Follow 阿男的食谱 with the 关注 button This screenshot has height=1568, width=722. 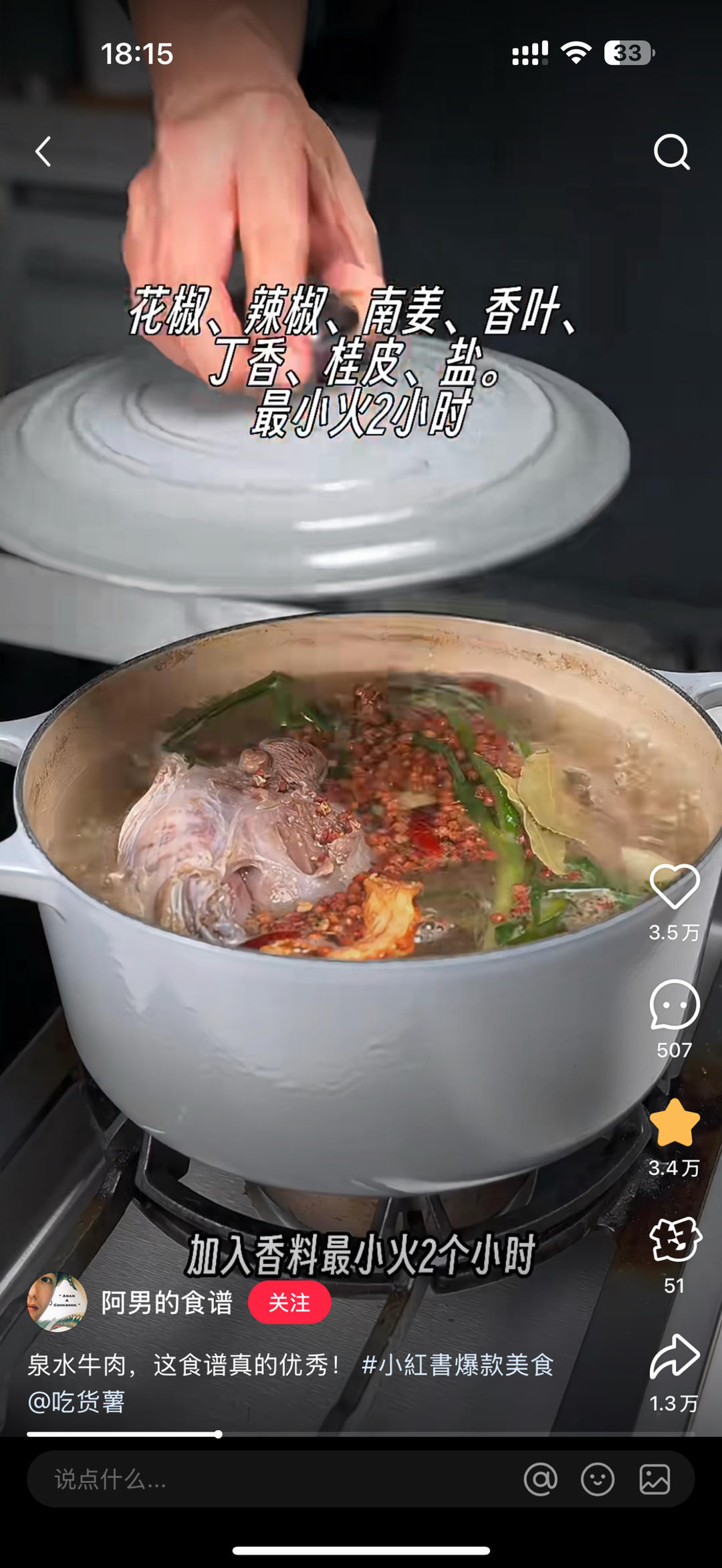click(289, 1303)
